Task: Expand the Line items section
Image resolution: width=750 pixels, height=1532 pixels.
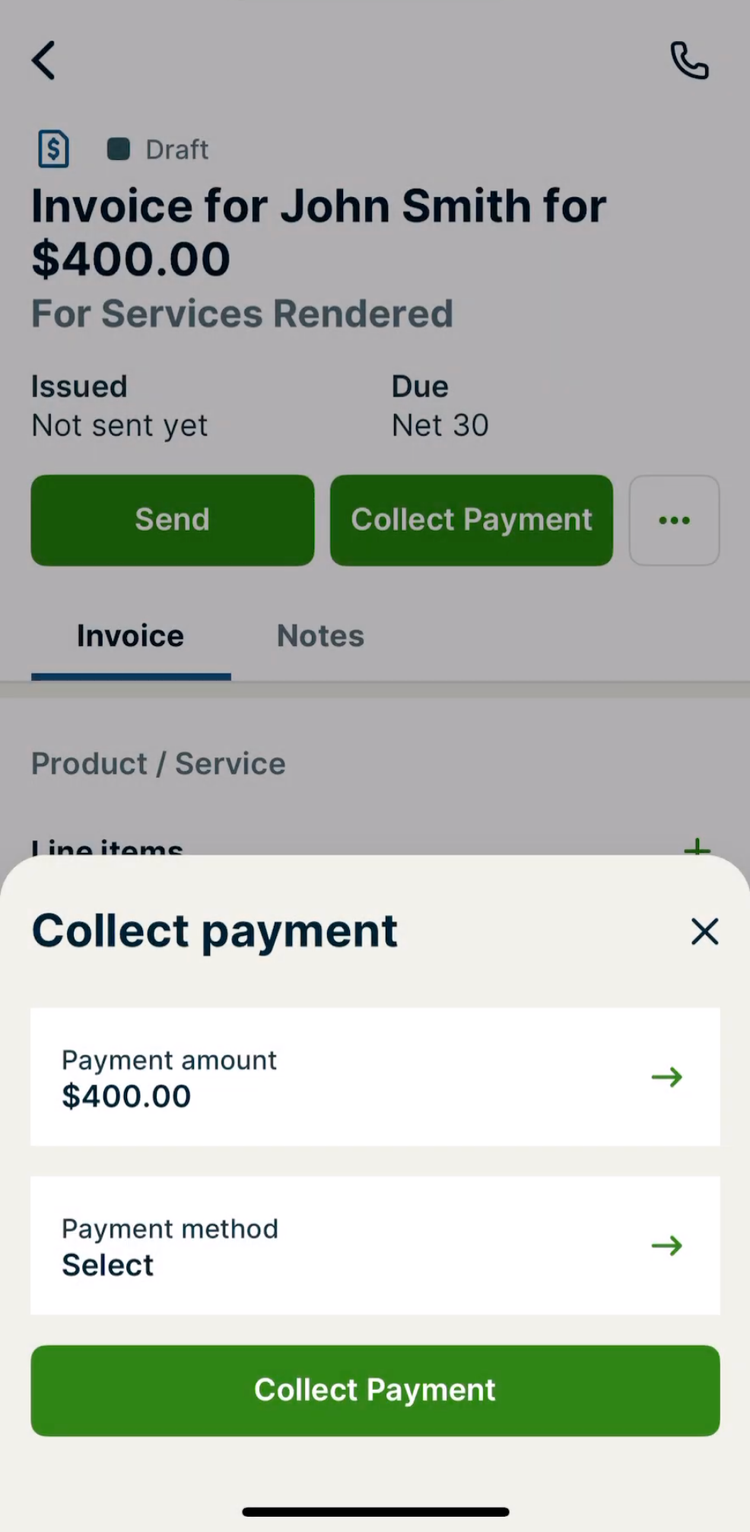Action: (107, 850)
